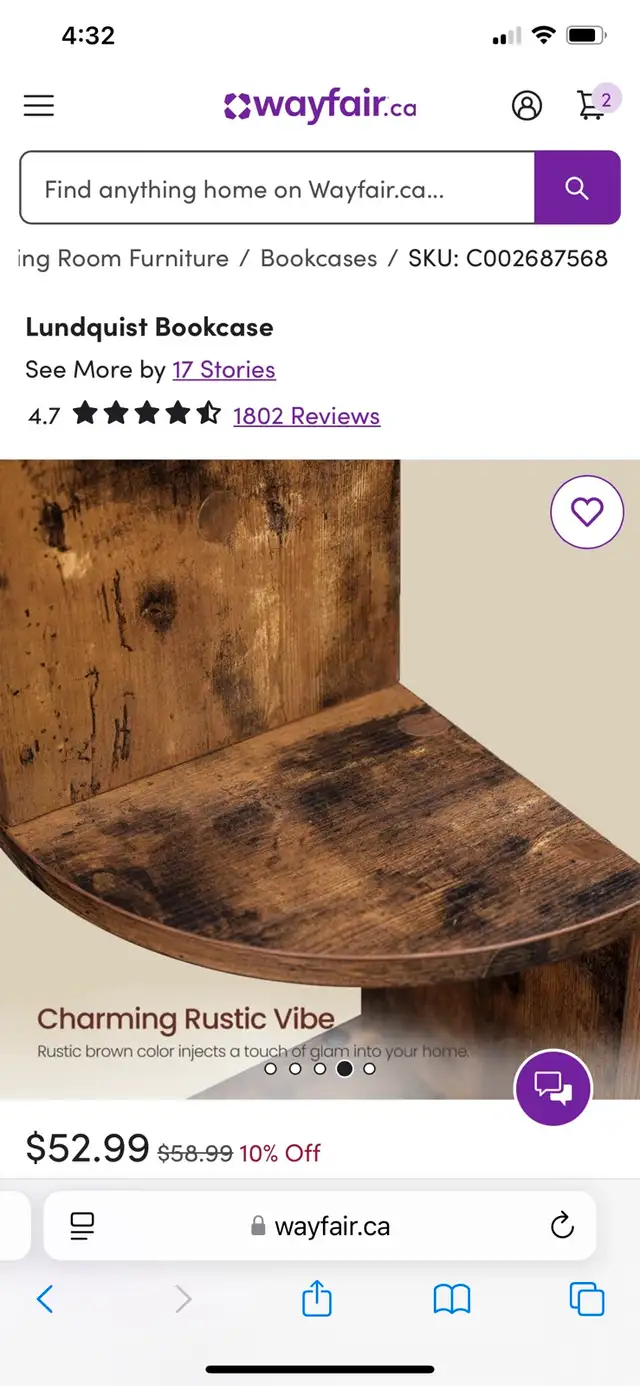This screenshot has width=640, height=1386.
Task: View the shopping cart
Action: (x=592, y=105)
